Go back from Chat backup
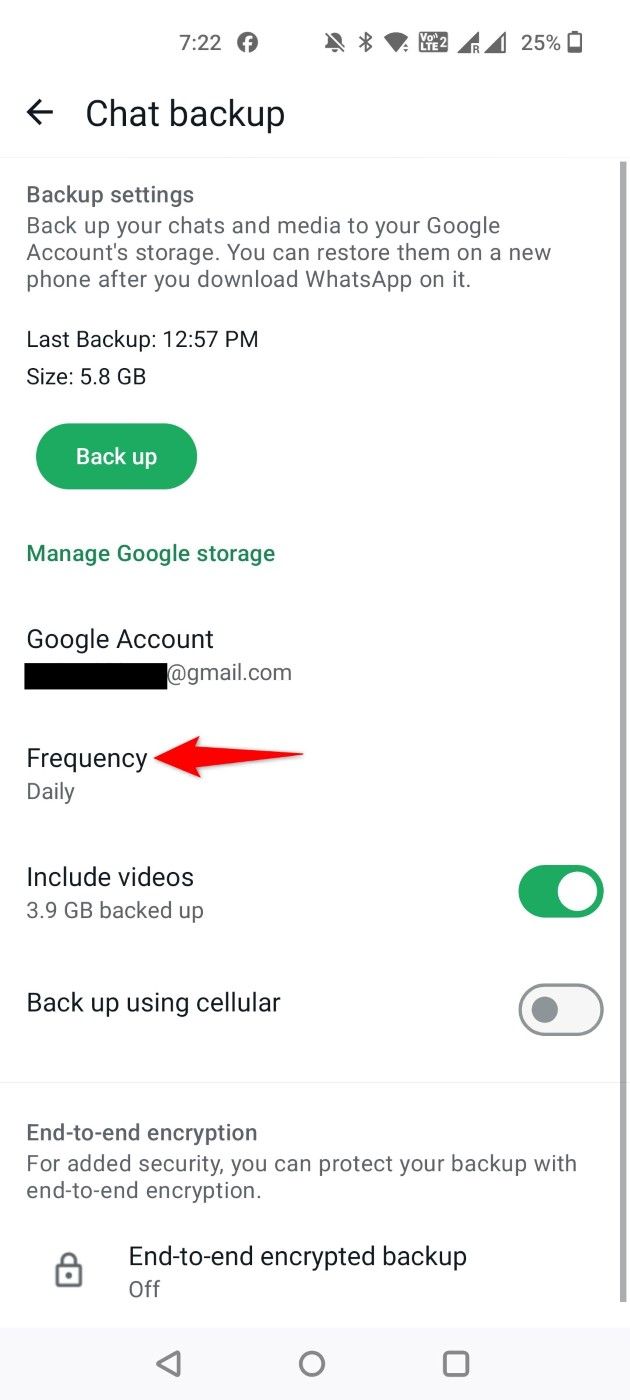 tap(40, 113)
